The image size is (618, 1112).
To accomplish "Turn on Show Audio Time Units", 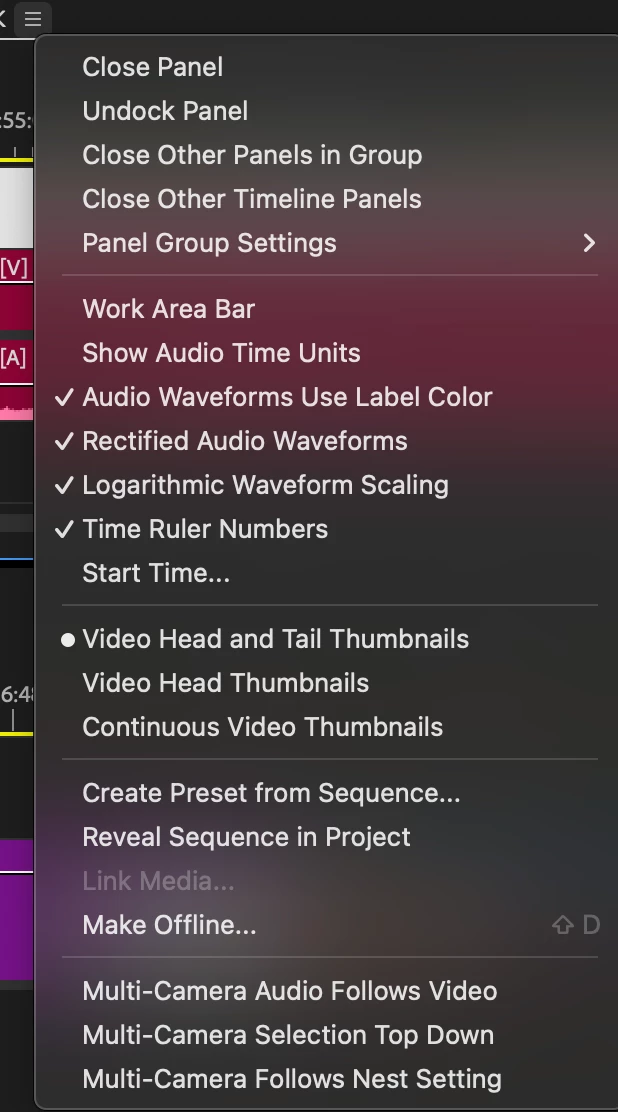I will click(x=221, y=353).
